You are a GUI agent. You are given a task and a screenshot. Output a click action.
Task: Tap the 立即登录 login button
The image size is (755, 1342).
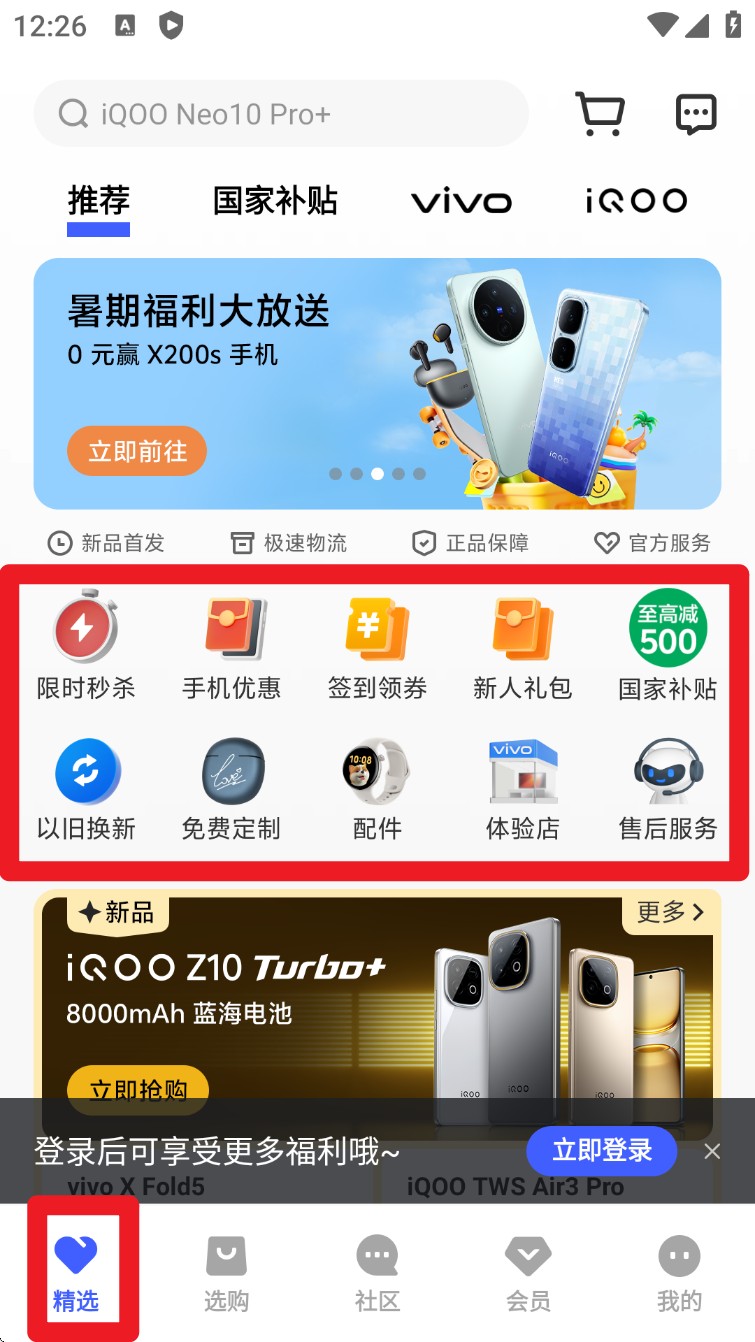(602, 1150)
